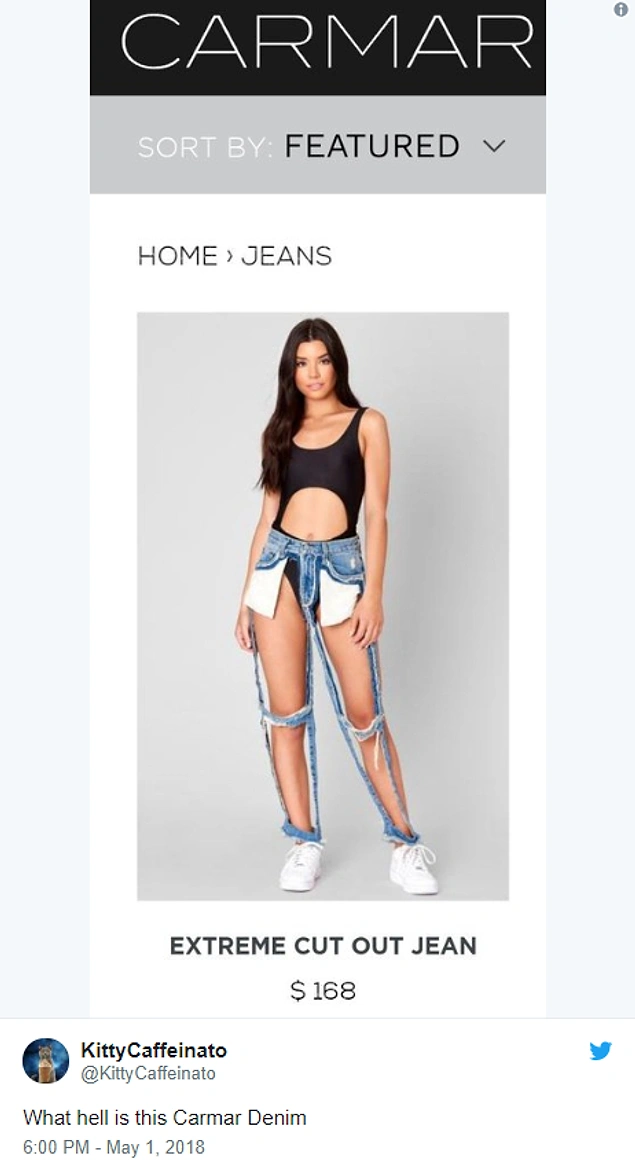The width and height of the screenshot is (635, 1160).
Task: Open the info icon at top corner
Action: (621, 9)
